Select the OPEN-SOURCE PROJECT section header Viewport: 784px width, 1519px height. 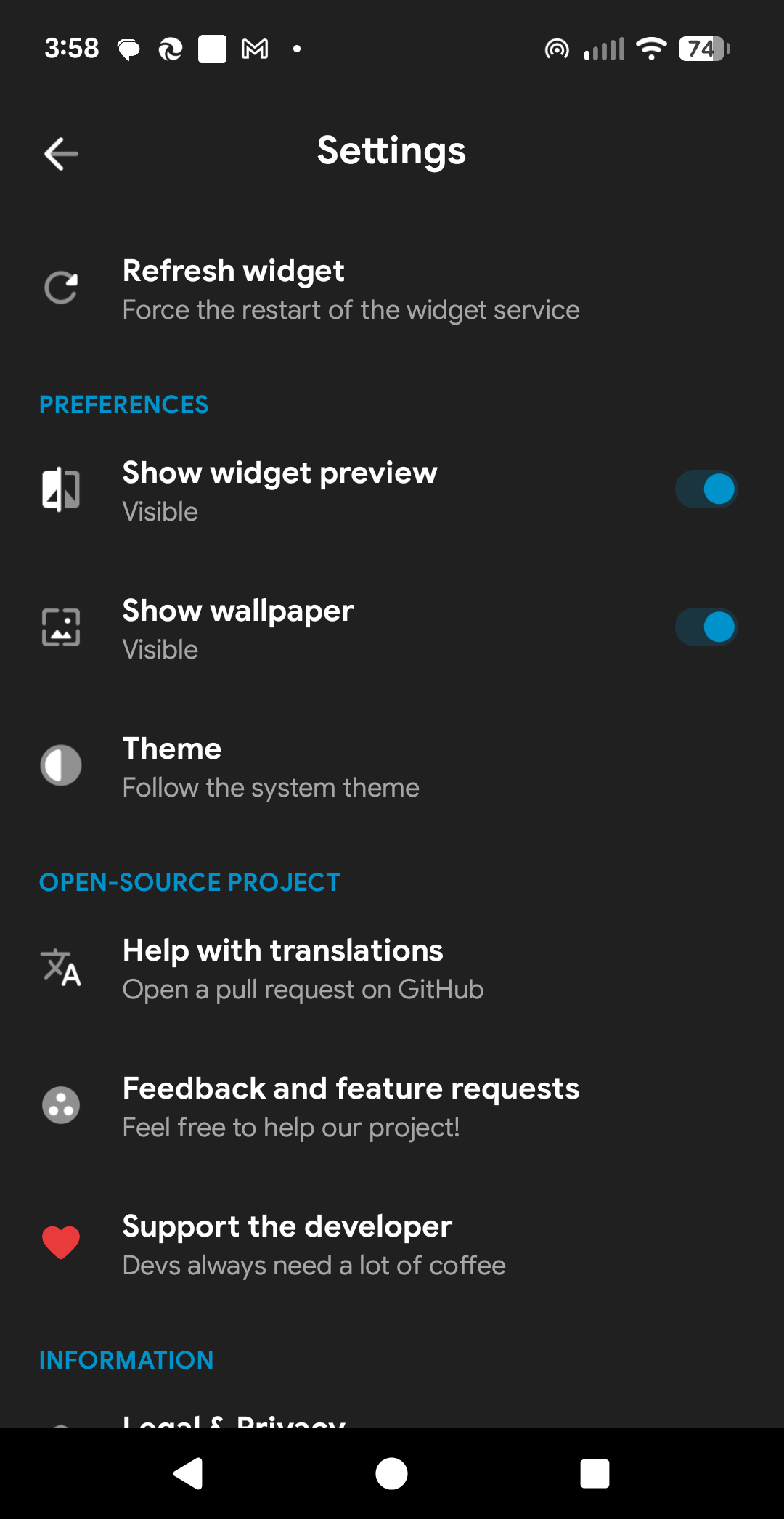point(189,881)
